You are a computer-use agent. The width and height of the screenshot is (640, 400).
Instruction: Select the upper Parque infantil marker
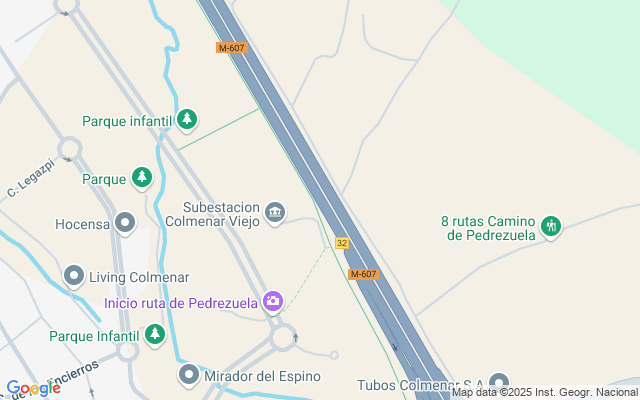click(187, 120)
